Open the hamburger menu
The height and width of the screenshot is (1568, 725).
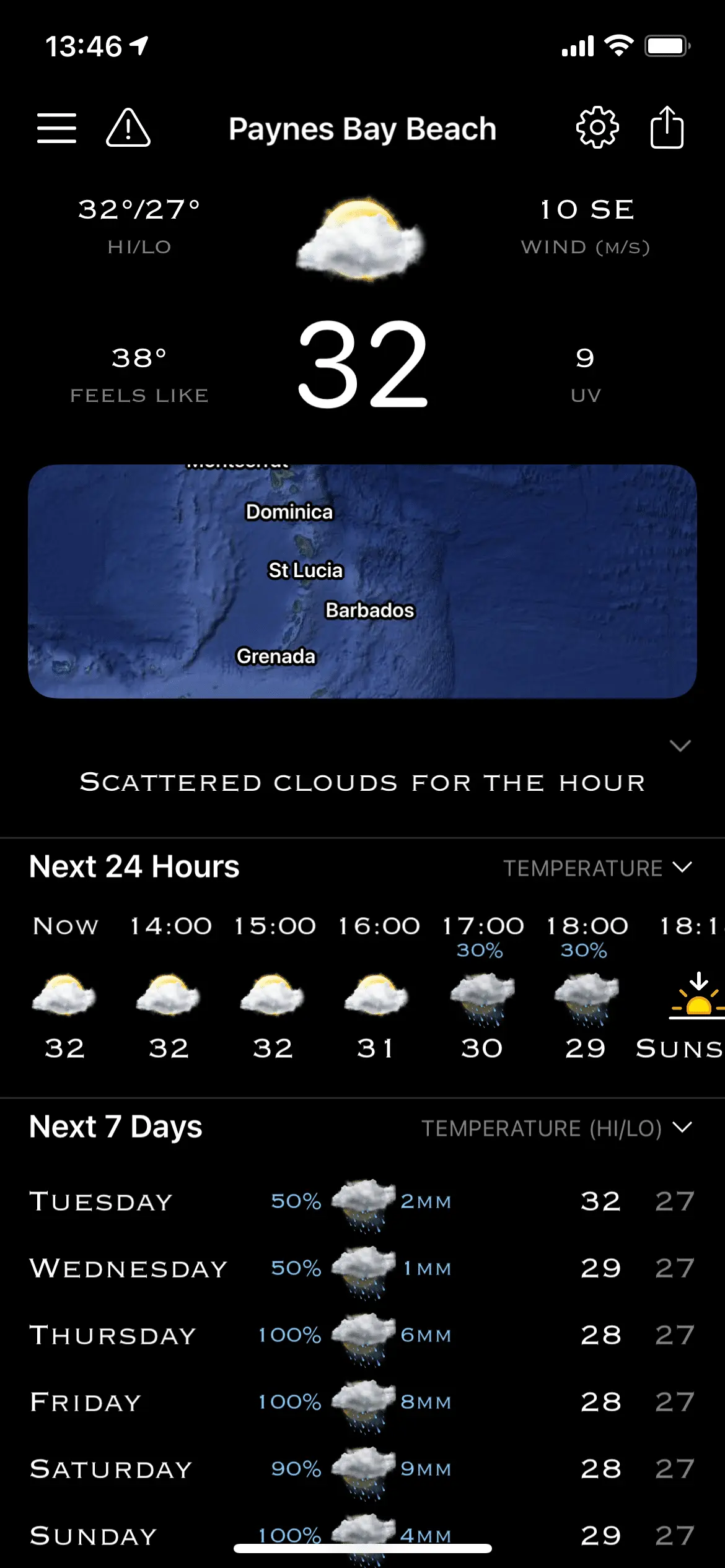coord(56,128)
